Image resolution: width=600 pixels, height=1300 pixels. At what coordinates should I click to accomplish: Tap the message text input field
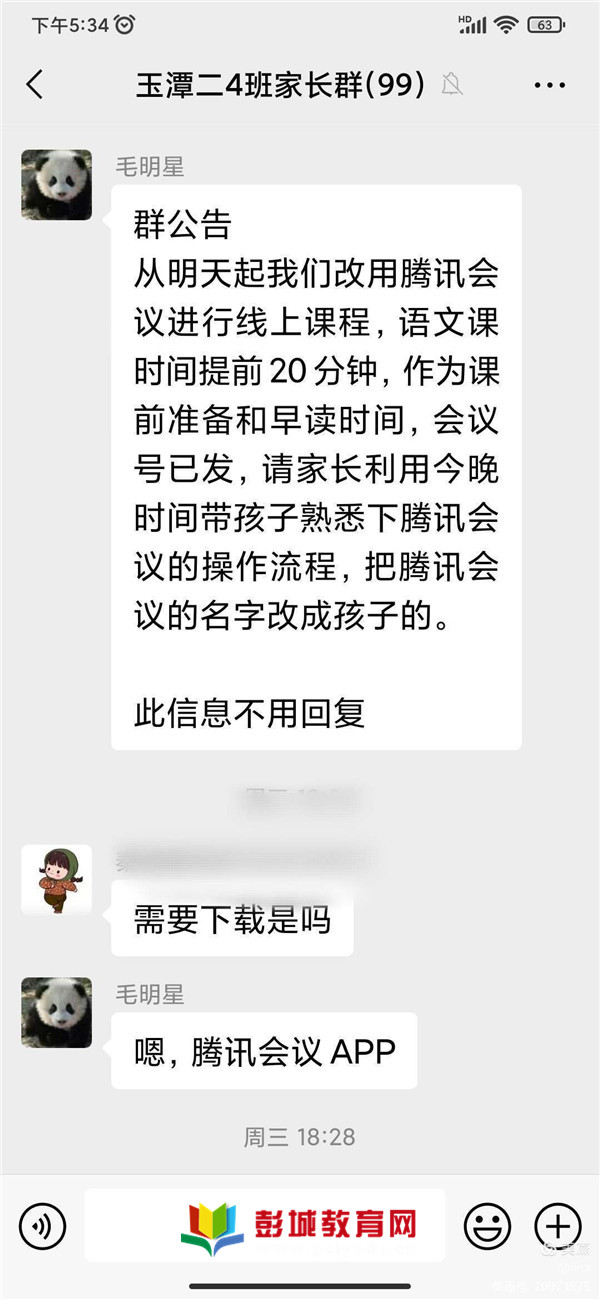pos(265,1225)
